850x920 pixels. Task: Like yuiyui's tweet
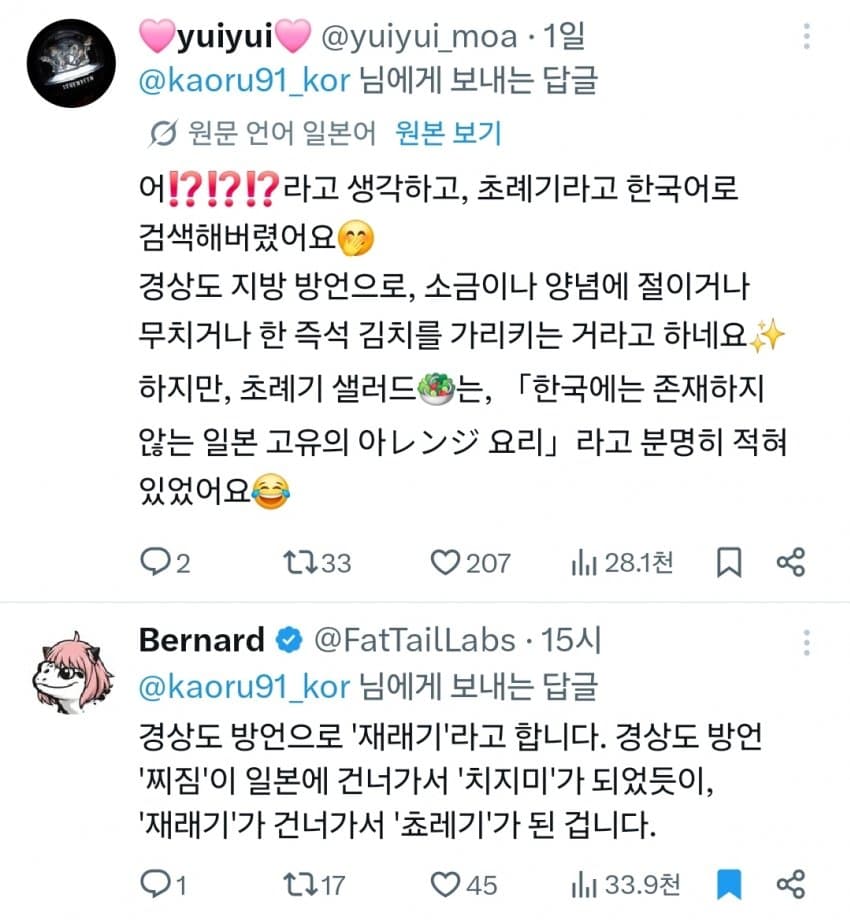point(470,563)
